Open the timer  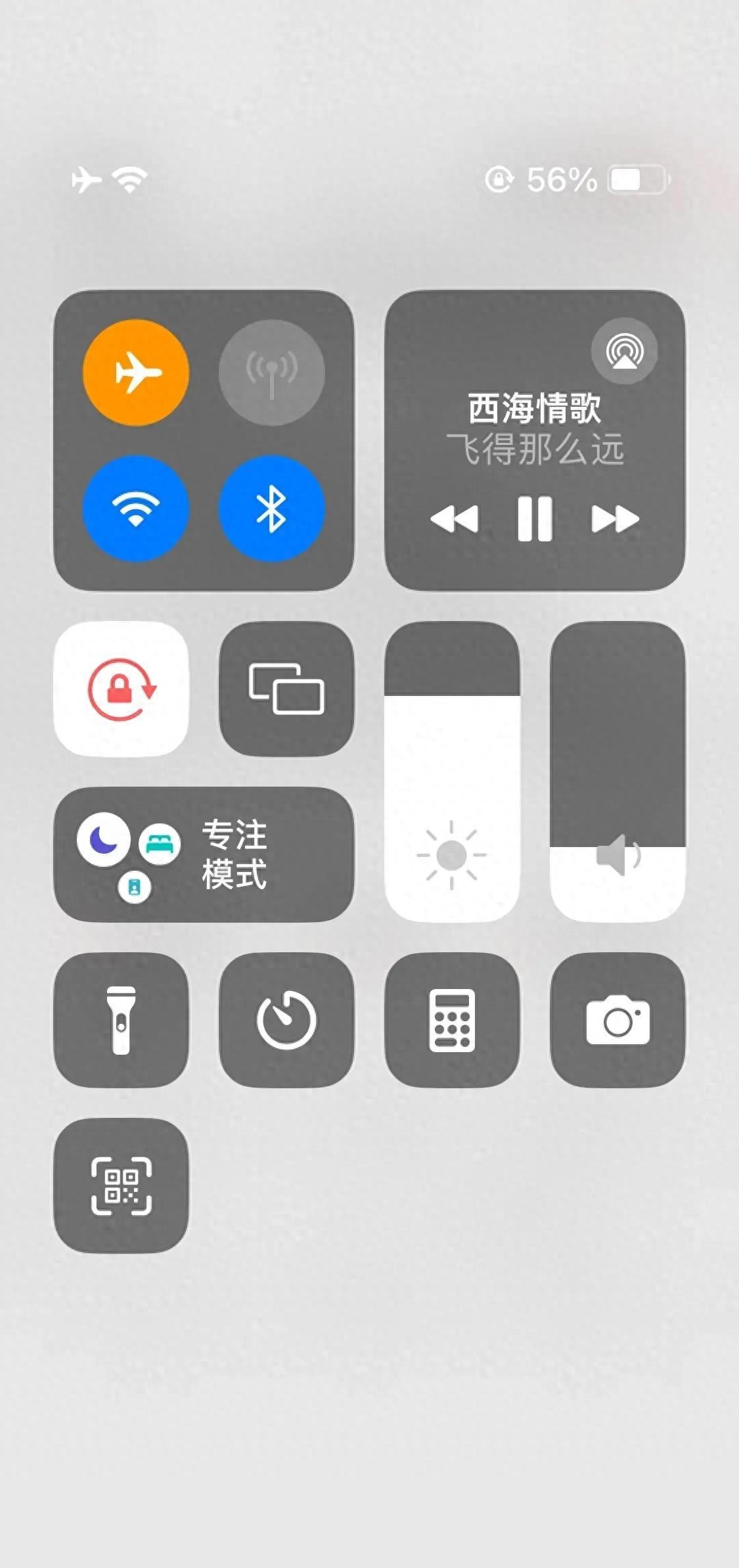pos(286,1020)
